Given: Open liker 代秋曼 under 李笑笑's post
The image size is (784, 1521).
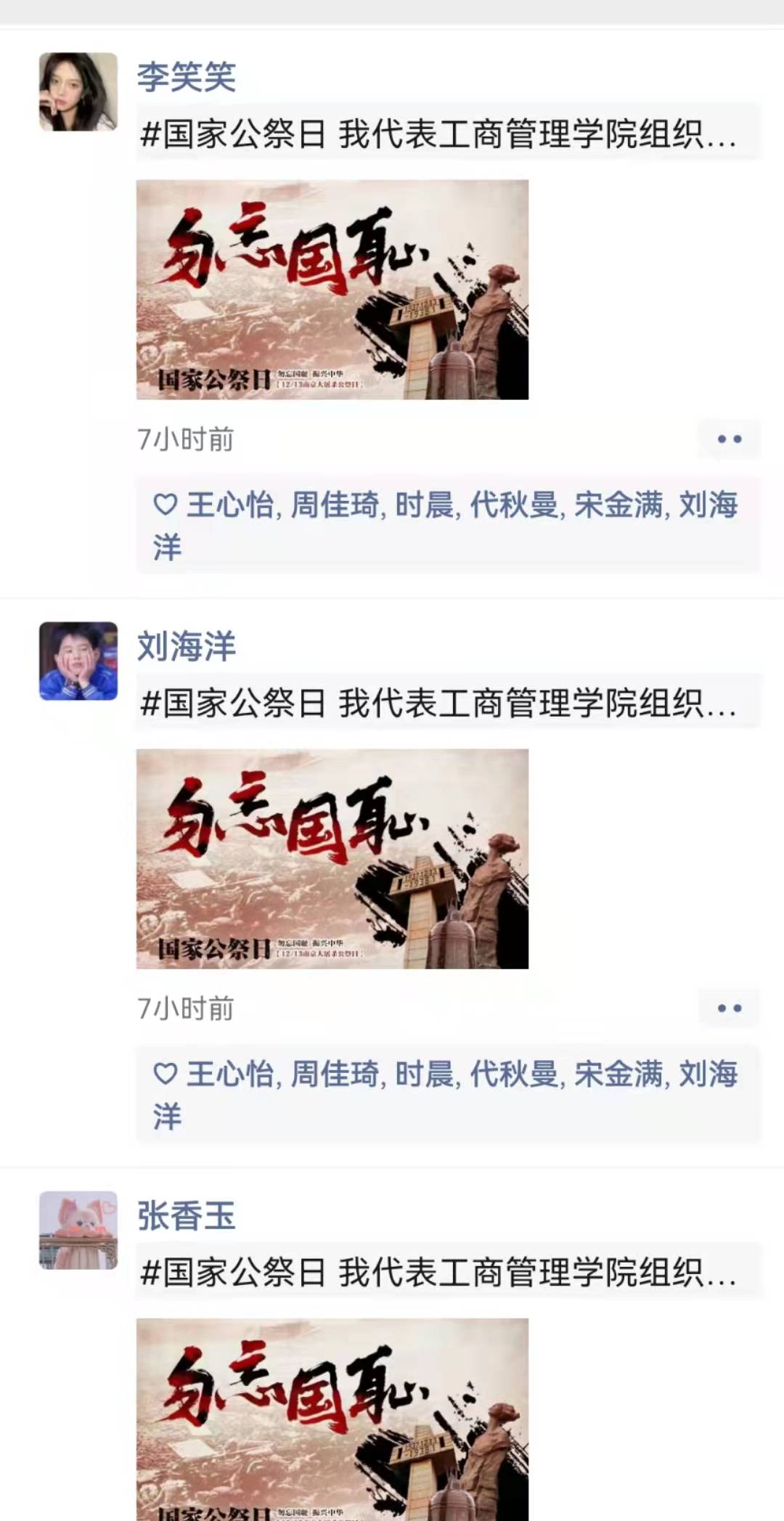Looking at the screenshot, I should click(514, 505).
